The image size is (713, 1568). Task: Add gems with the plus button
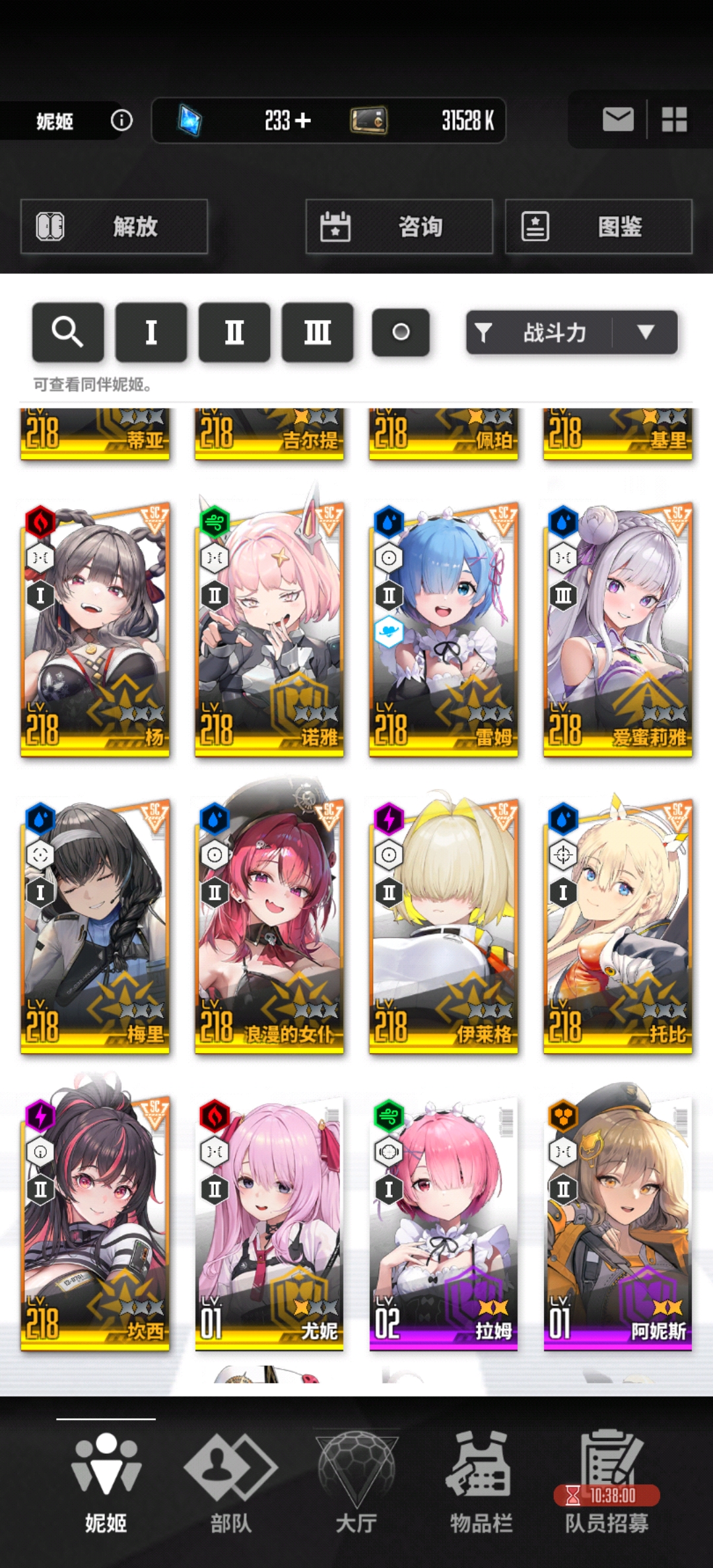click(x=303, y=120)
